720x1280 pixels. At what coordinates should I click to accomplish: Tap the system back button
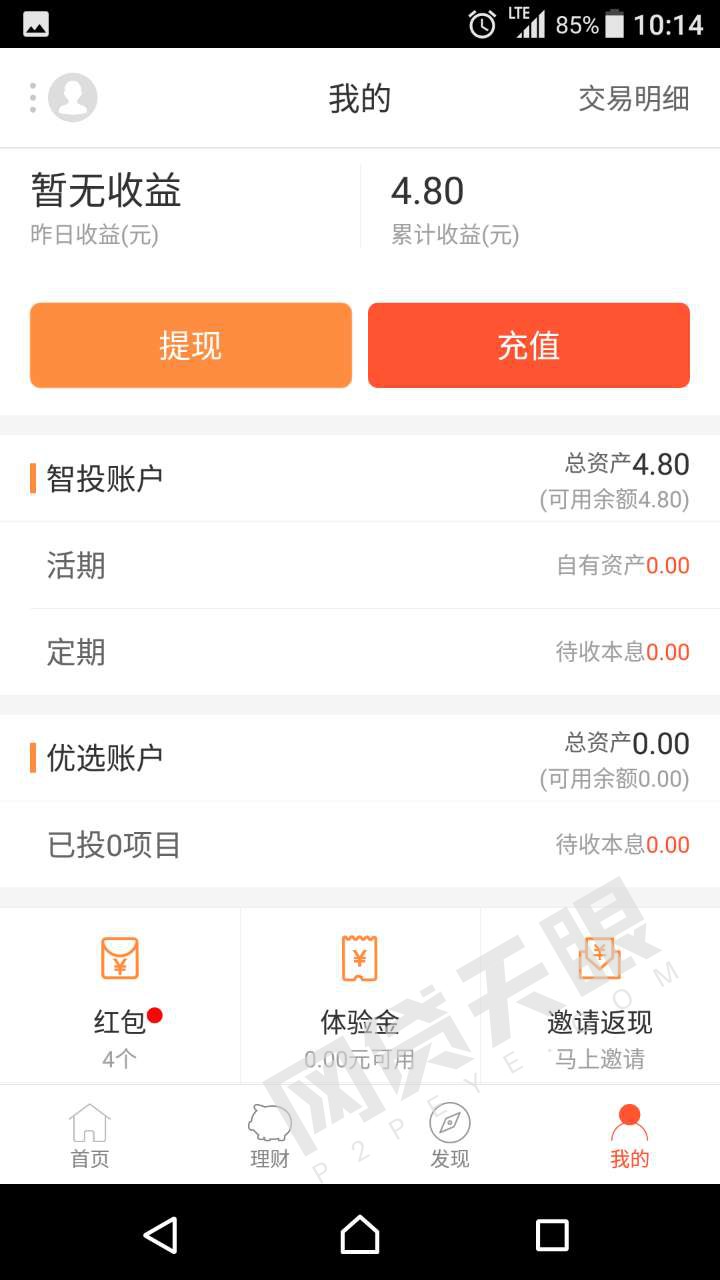click(161, 1234)
